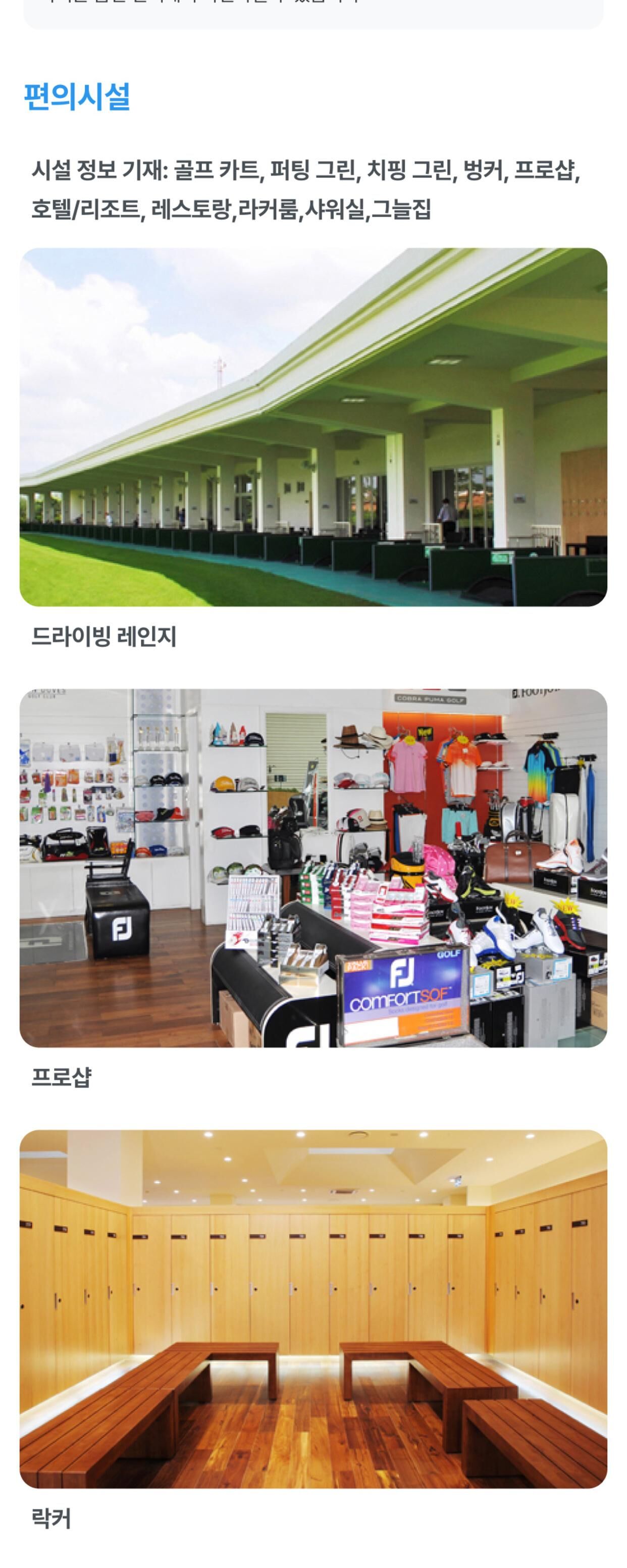Enlarge the 락커 room photo
This screenshot has width=627, height=1568.
pyautogui.click(x=313, y=1309)
